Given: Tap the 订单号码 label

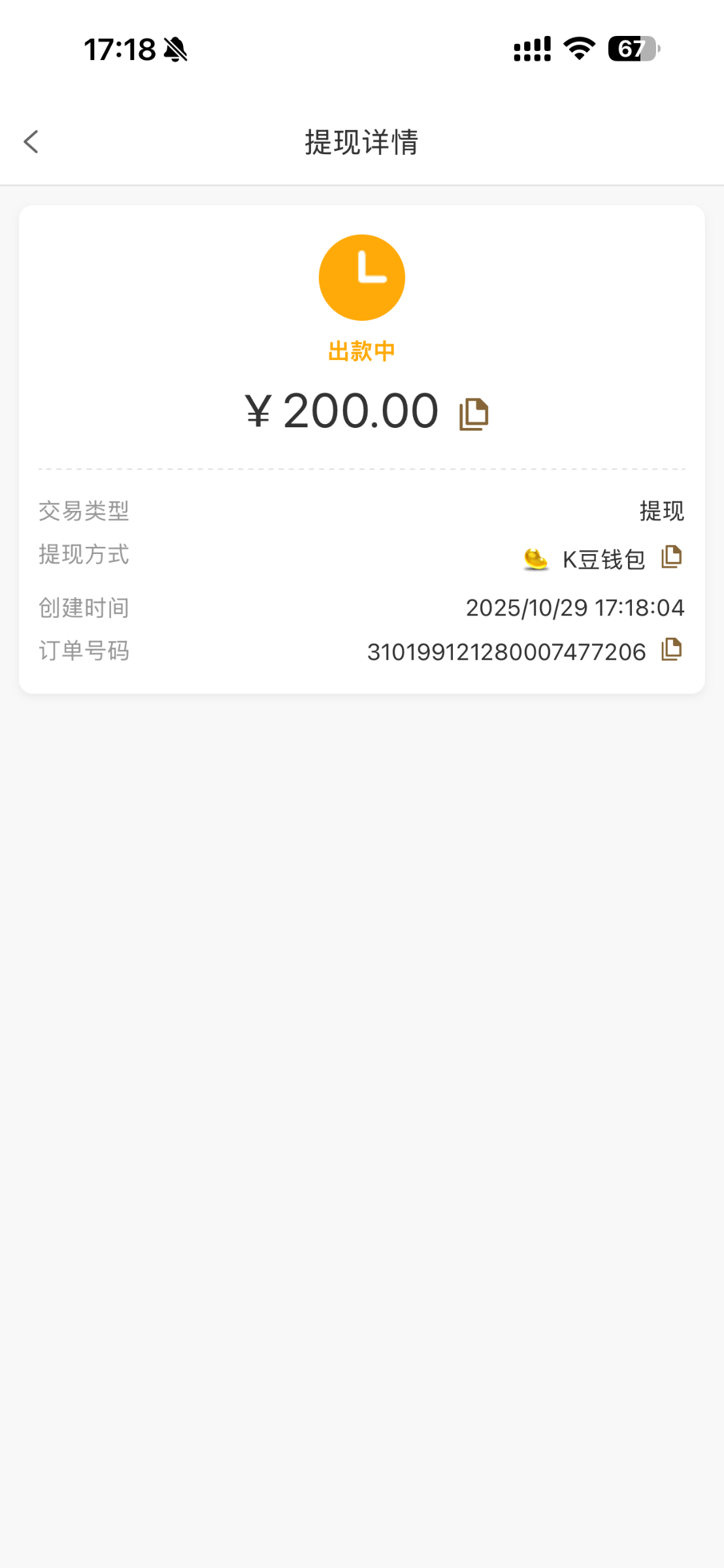Looking at the screenshot, I should click(x=84, y=650).
